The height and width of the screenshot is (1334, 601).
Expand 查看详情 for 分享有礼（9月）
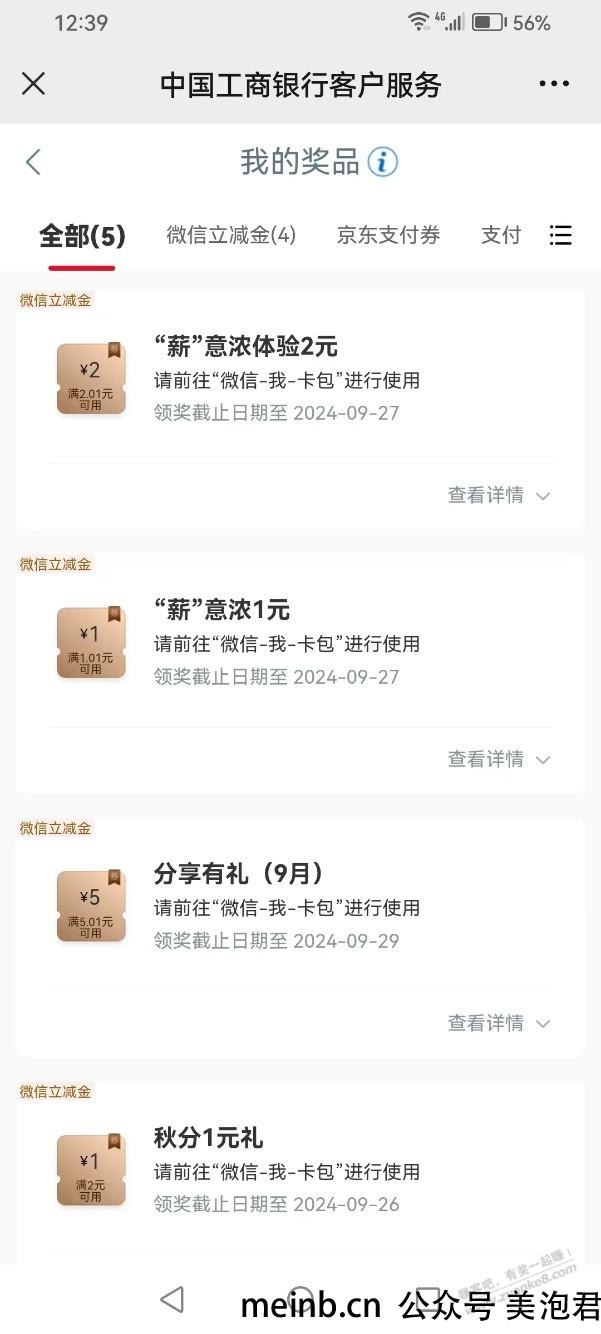click(498, 1023)
